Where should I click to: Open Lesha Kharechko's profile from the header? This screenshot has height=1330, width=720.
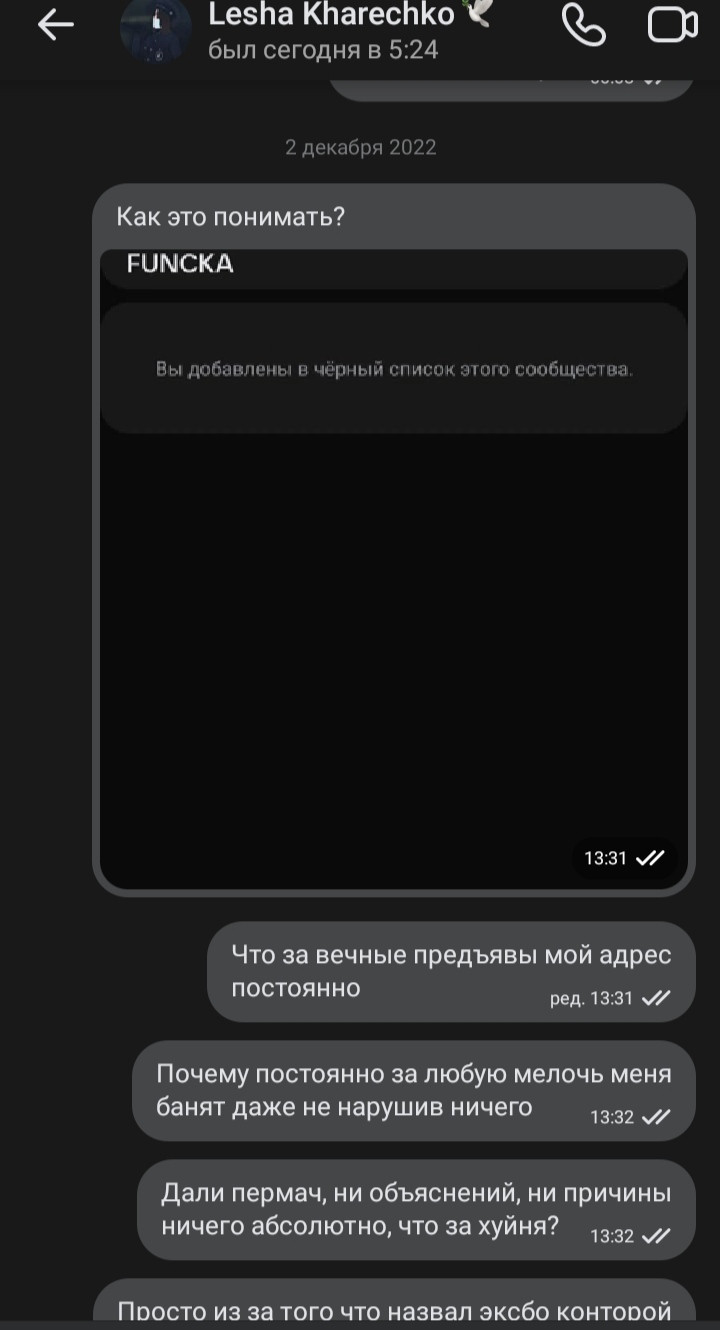tap(330, 30)
